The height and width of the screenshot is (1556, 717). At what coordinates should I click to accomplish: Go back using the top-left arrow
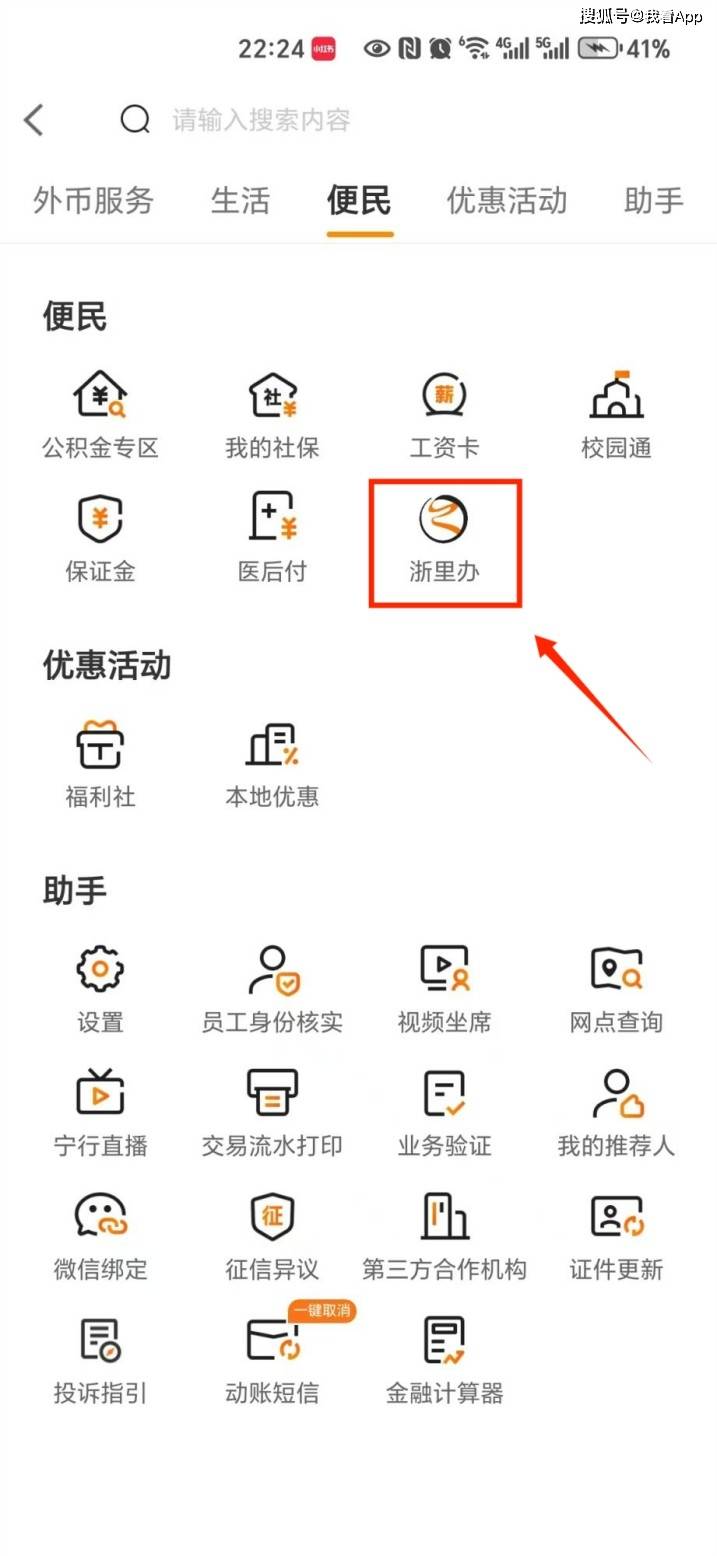coord(34,120)
